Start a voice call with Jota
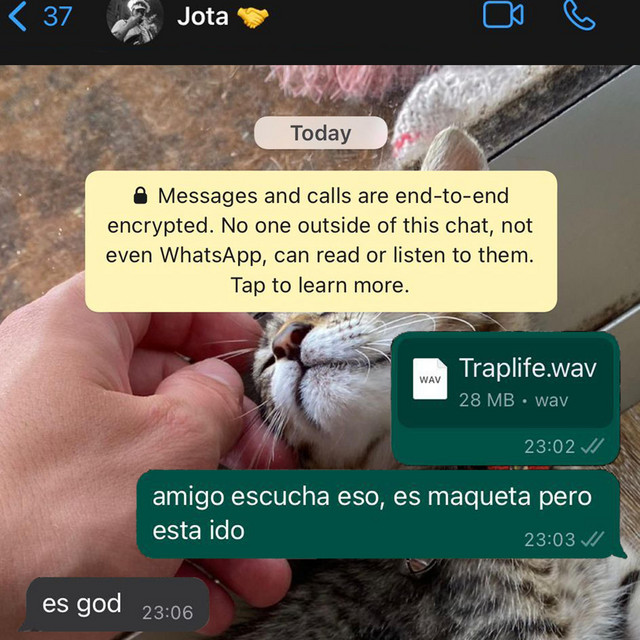Screen dimensions: 640x640 tap(579, 16)
